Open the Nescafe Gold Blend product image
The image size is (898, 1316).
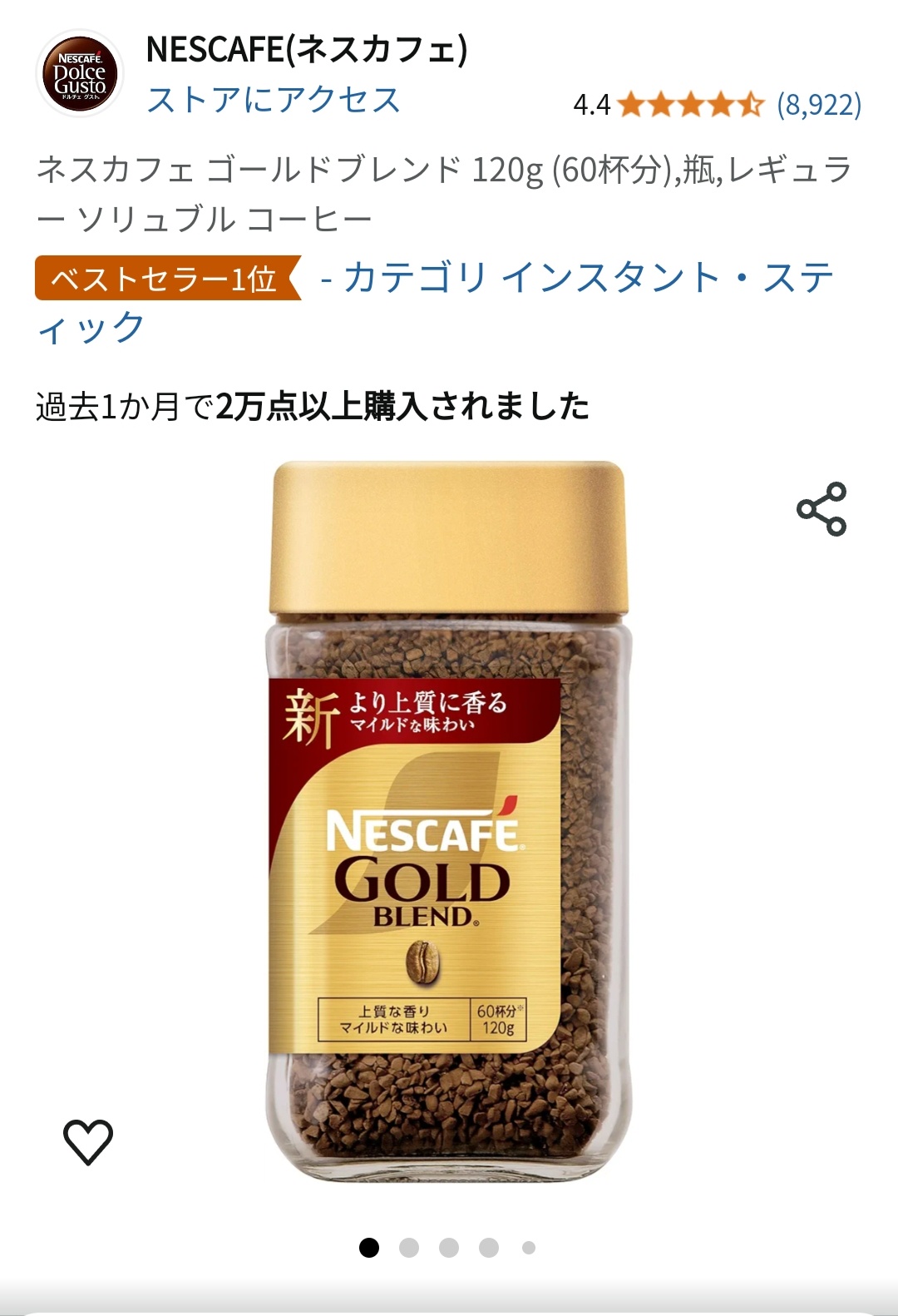[x=449, y=819]
